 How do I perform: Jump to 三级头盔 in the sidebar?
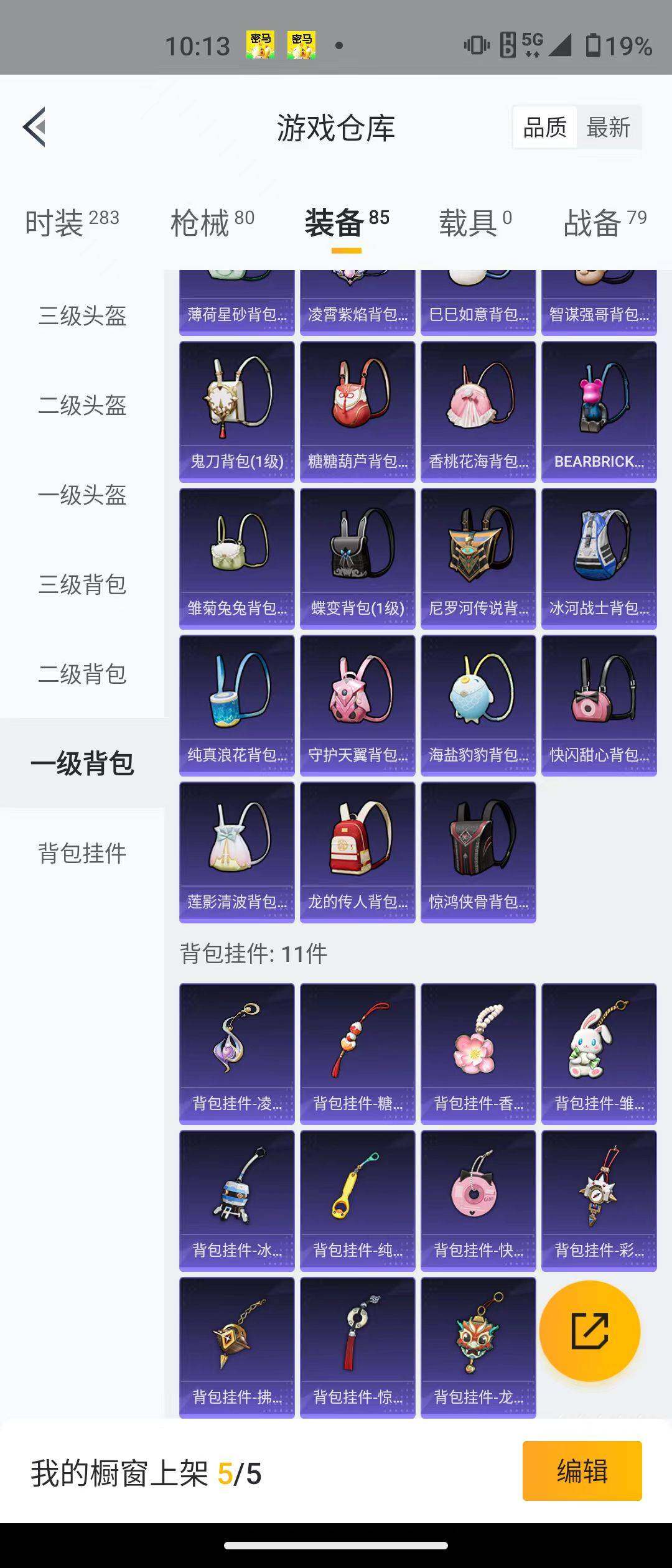[82, 316]
